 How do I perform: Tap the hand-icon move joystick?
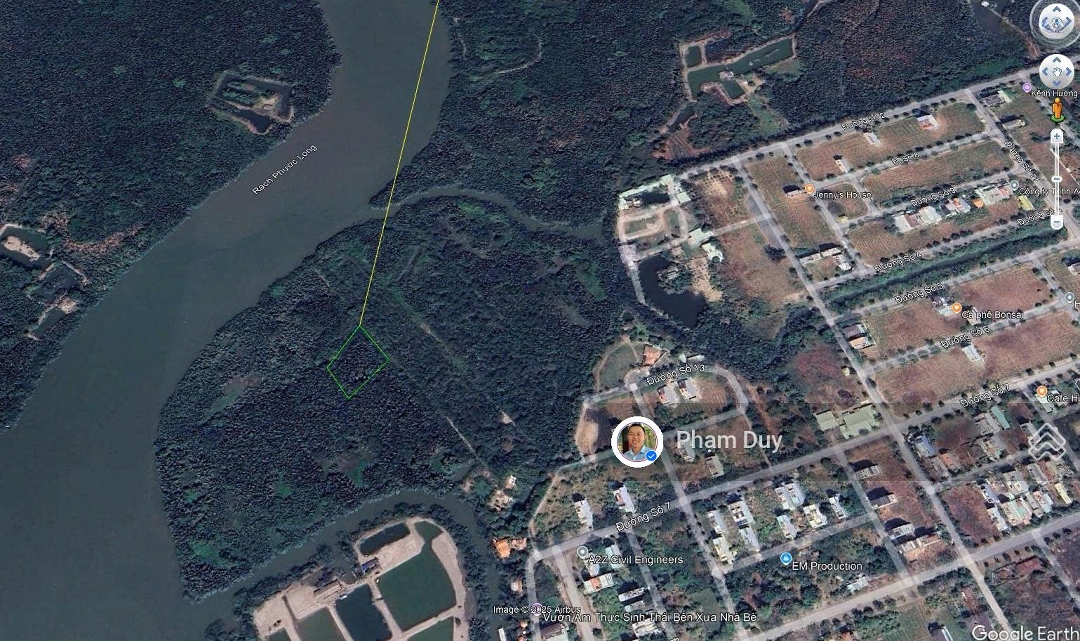point(1056,72)
